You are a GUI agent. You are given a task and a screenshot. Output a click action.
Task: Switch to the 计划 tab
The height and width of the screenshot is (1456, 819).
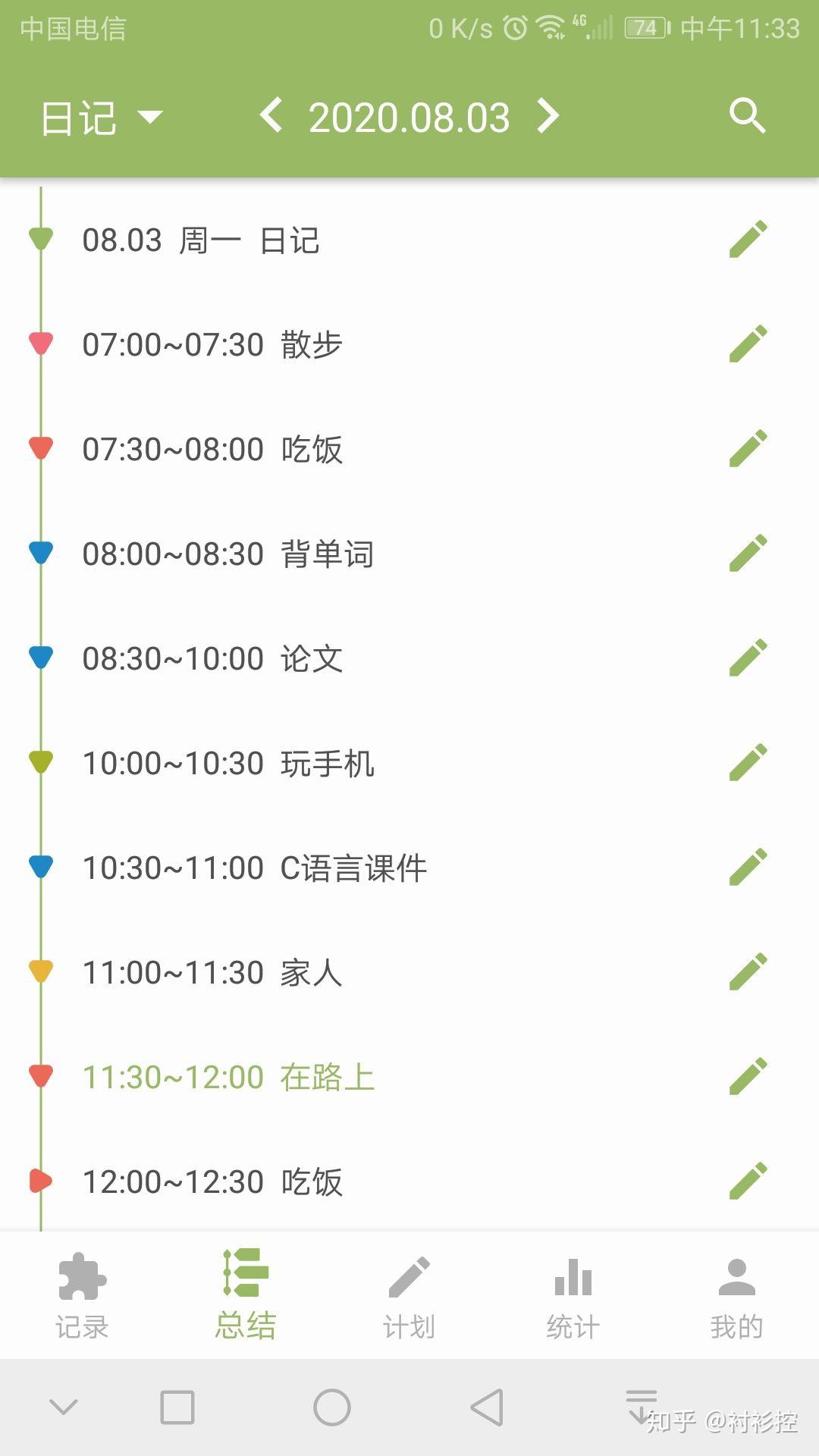click(x=409, y=1295)
